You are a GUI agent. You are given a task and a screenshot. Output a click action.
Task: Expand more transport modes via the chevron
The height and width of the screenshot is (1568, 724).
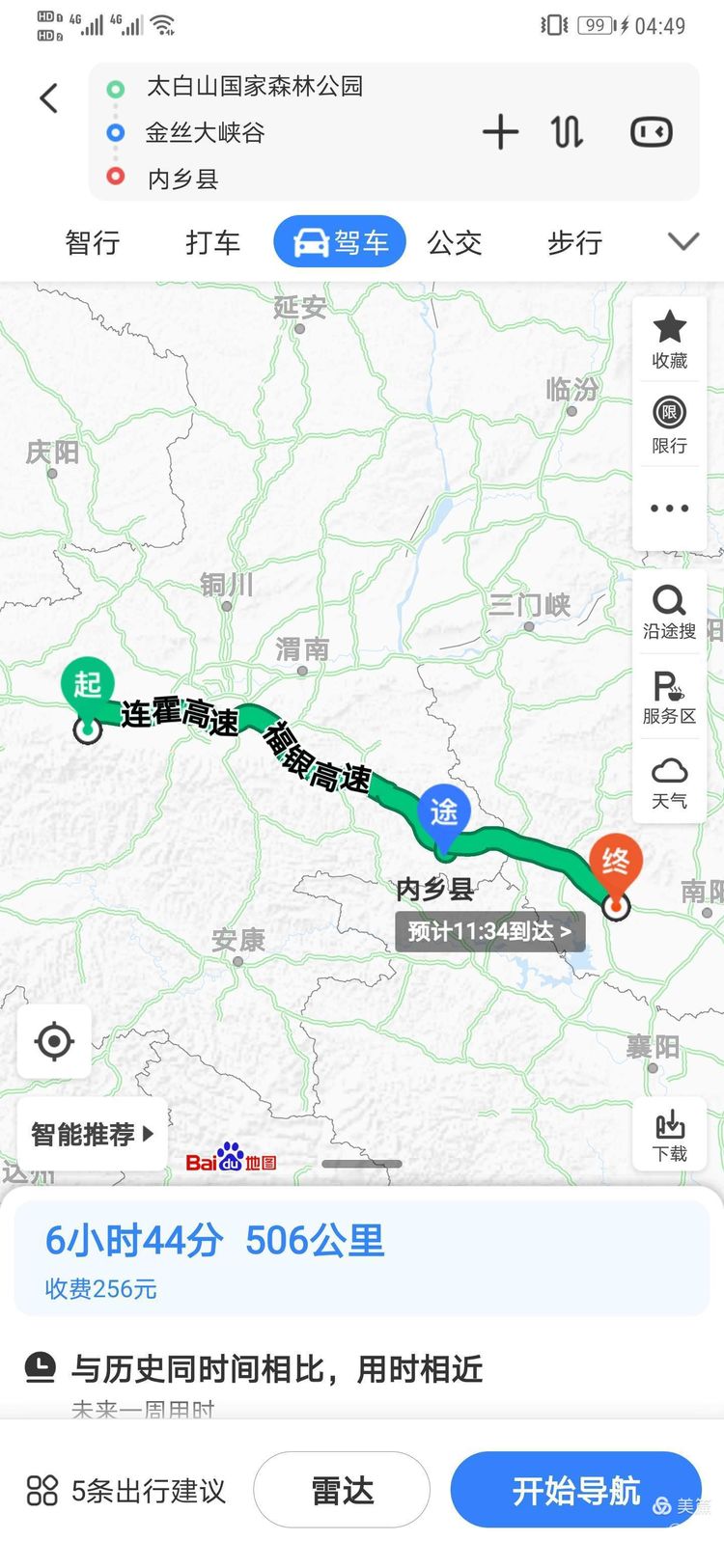tap(683, 242)
